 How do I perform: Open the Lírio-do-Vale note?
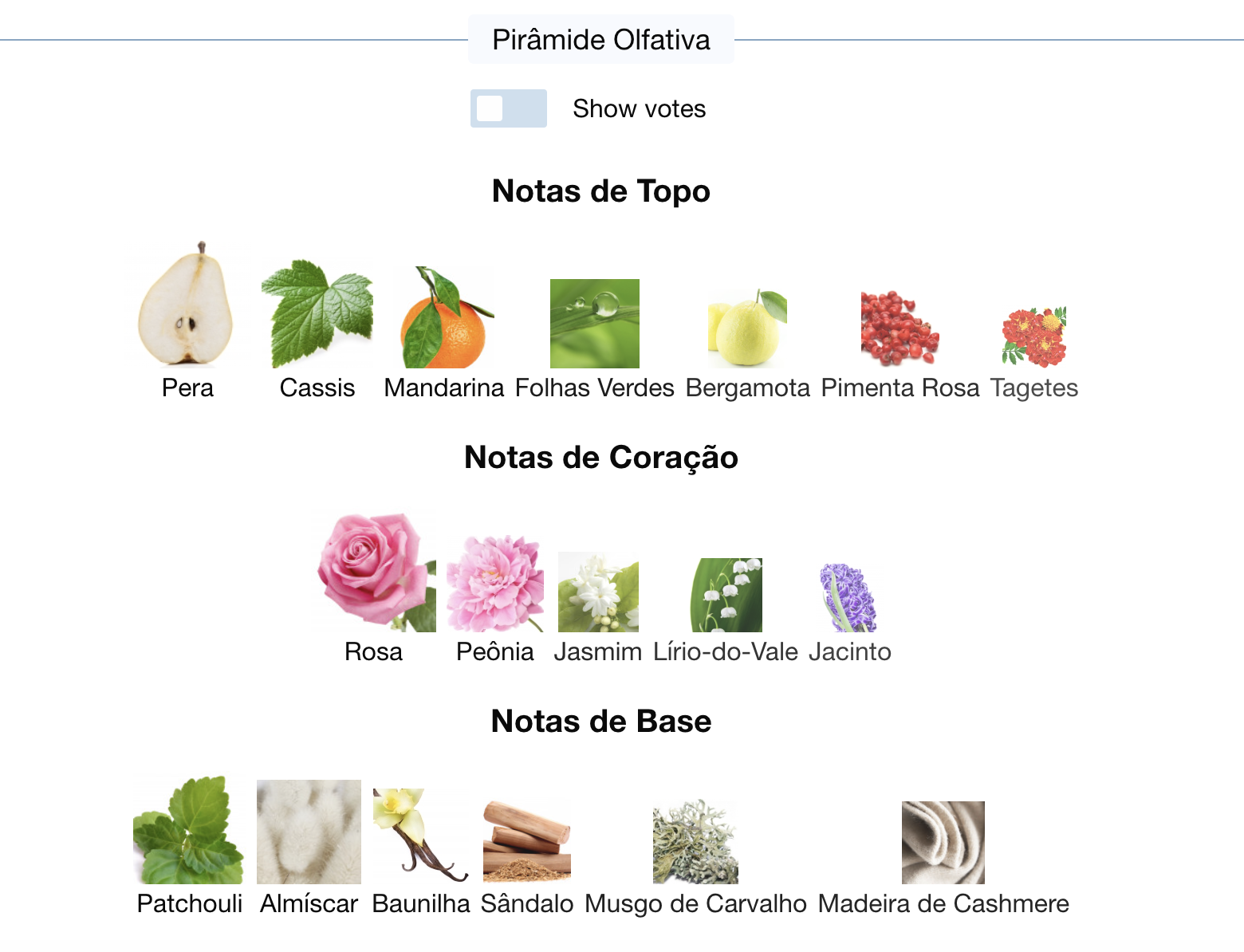(x=726, y=596)
